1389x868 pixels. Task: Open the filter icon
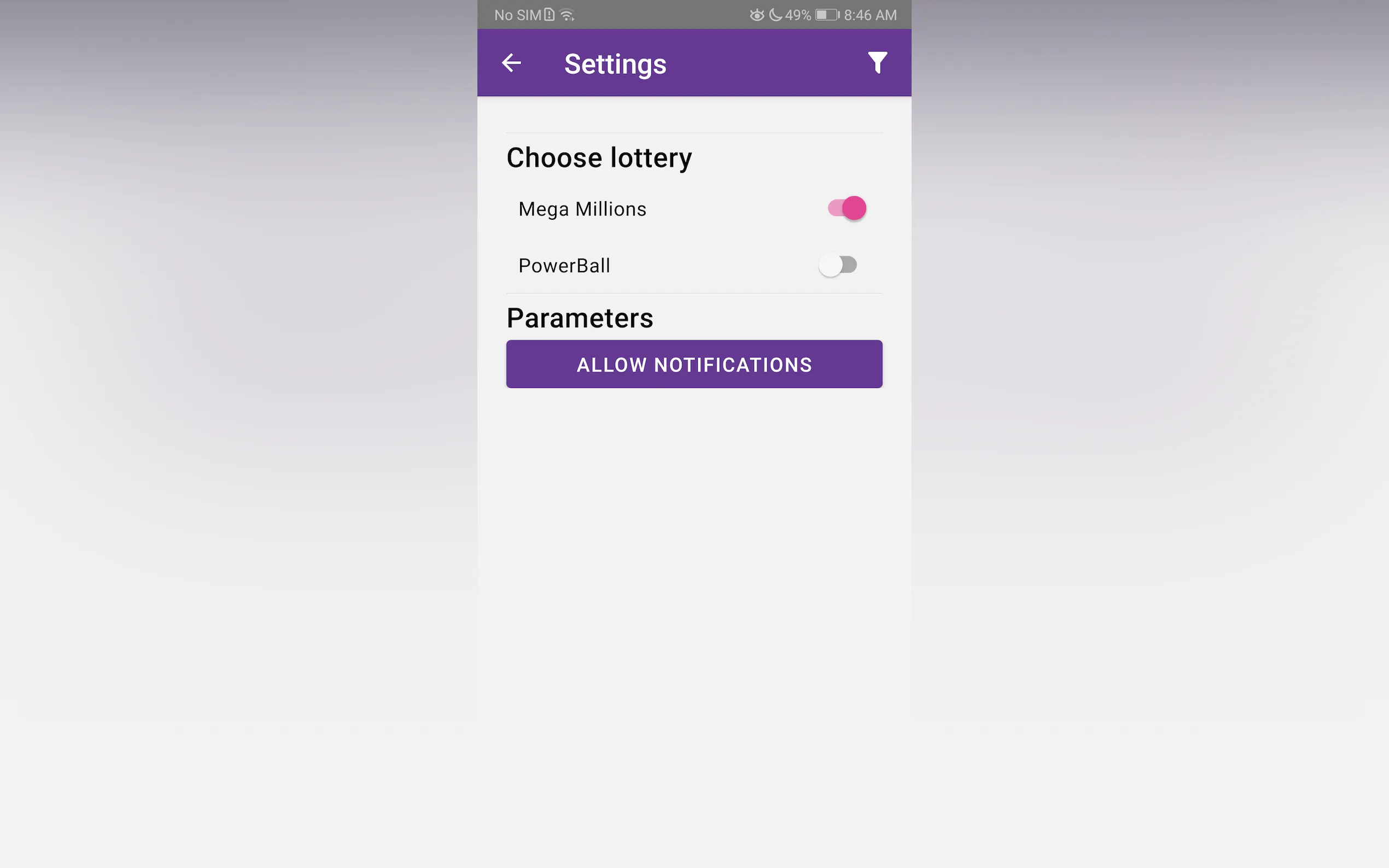click(877, 62)
